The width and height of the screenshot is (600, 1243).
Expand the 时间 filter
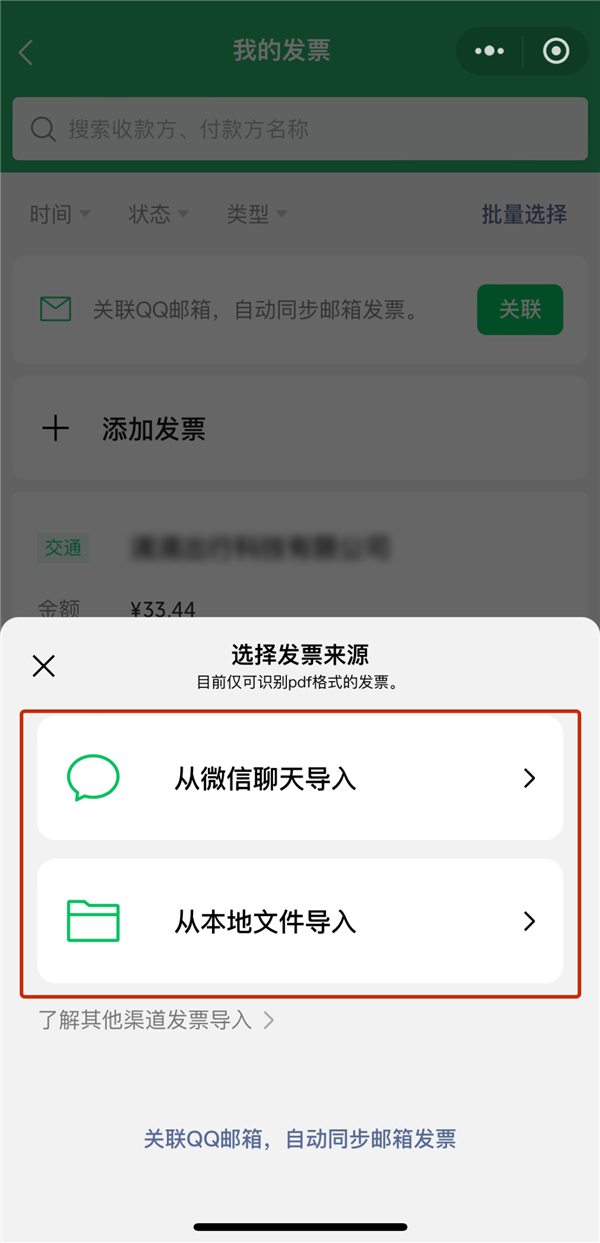60,214
